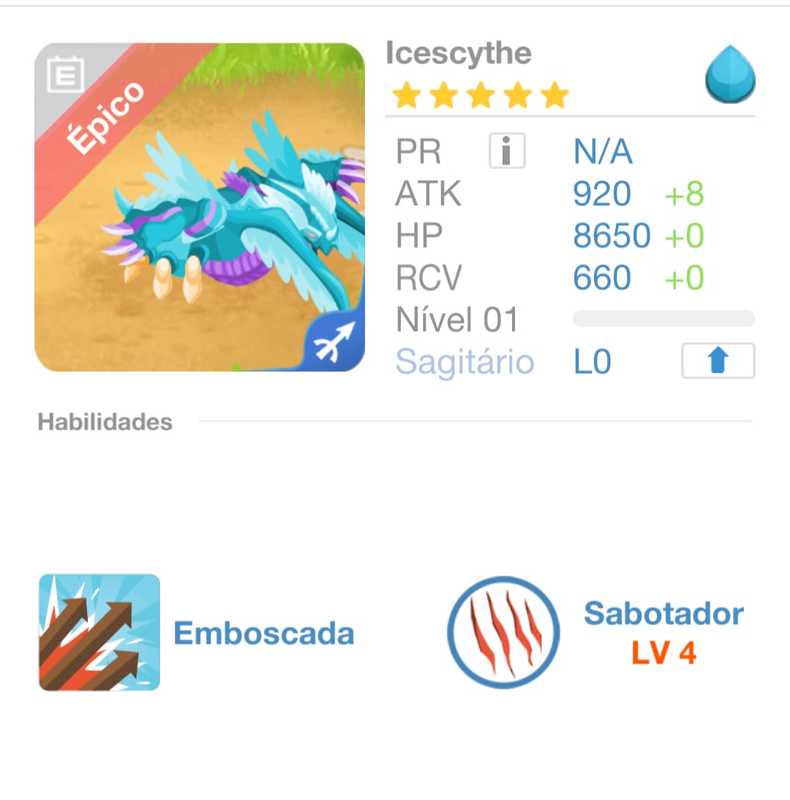
Task: Tap the Sagitário link
Action: [x=464, y=362]
